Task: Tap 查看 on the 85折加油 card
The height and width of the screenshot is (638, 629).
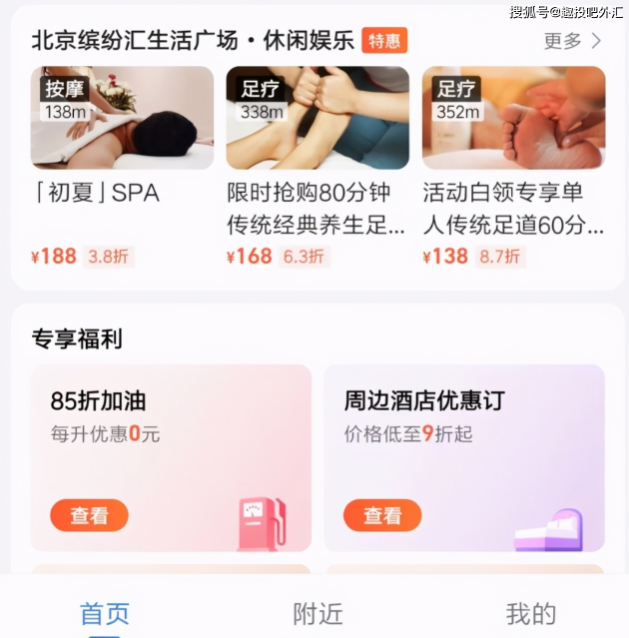Action: 89,516
